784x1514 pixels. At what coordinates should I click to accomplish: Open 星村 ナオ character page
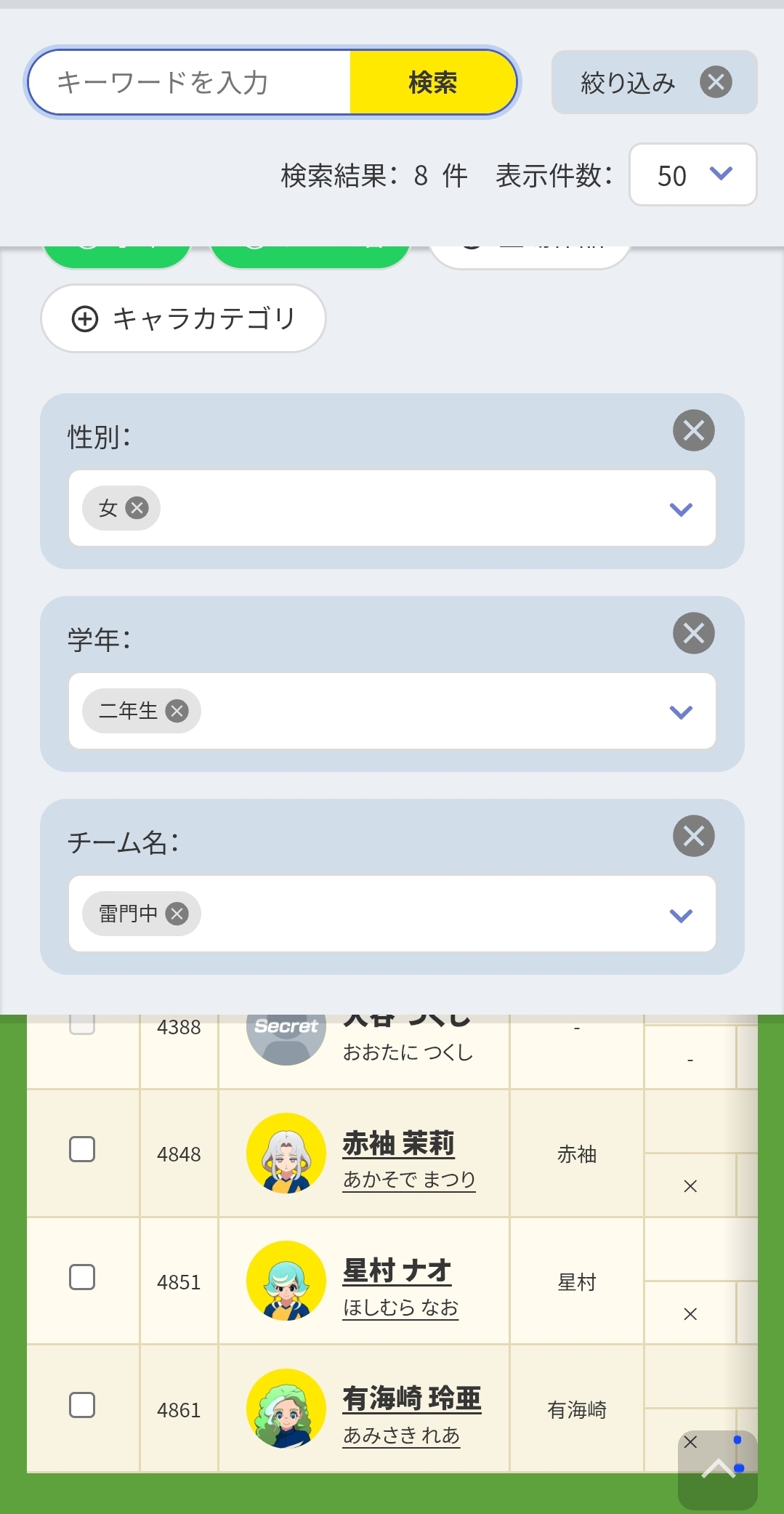[397, 1271]
